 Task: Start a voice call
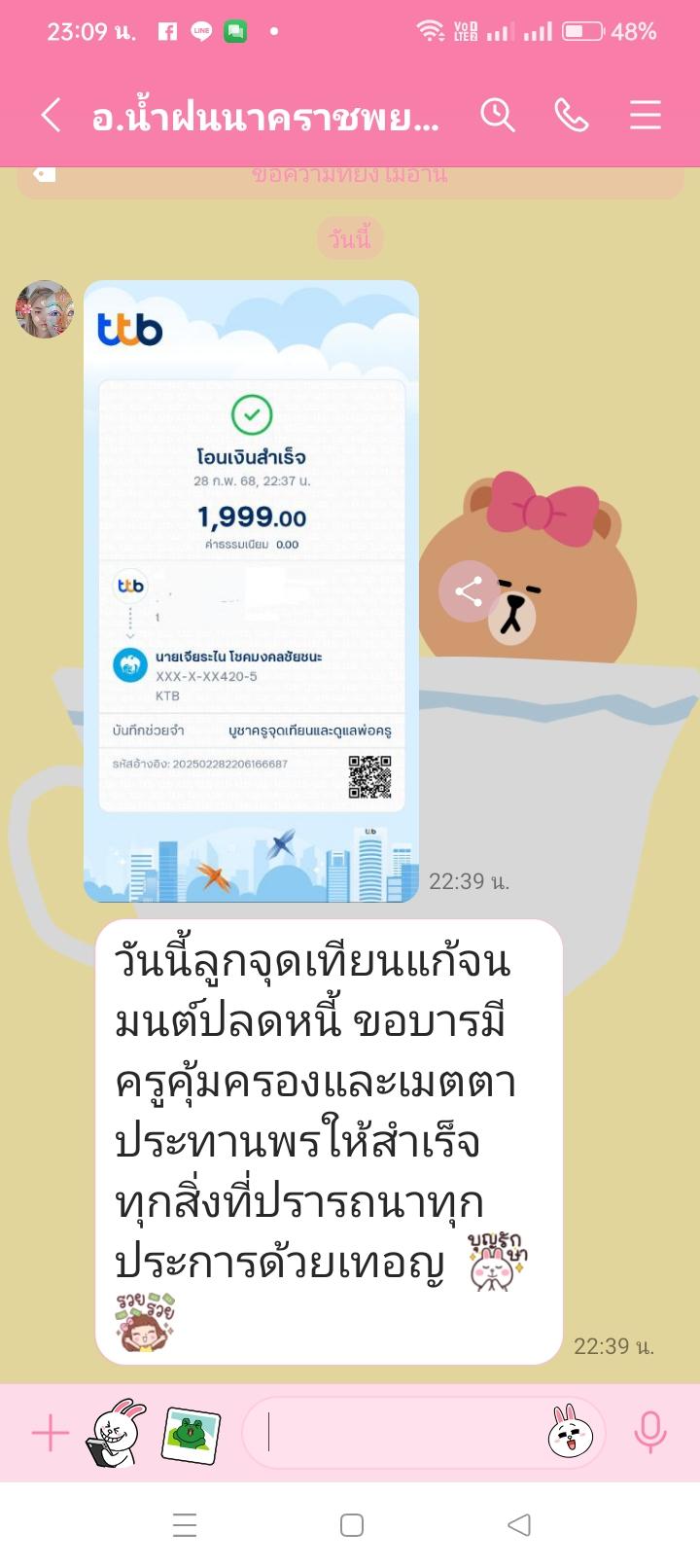tap(571, 116)
